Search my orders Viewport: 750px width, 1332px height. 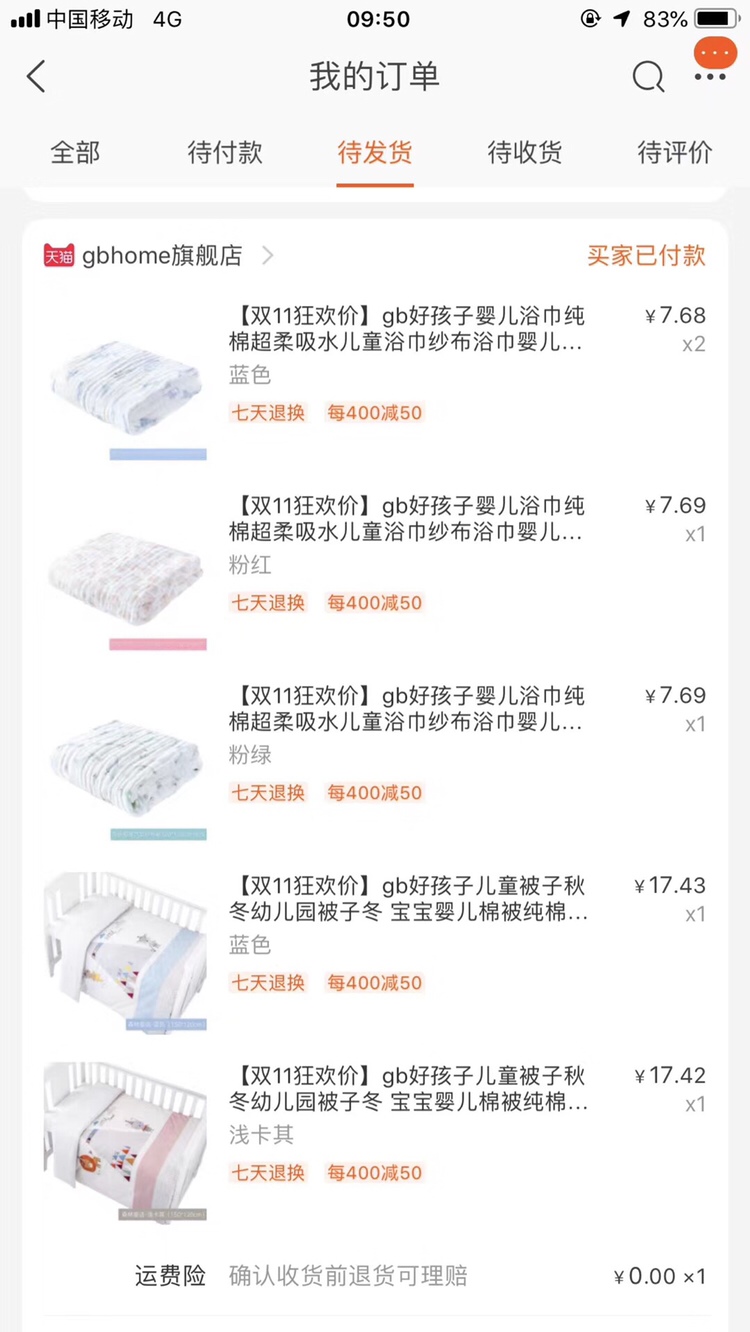[648, 77]
